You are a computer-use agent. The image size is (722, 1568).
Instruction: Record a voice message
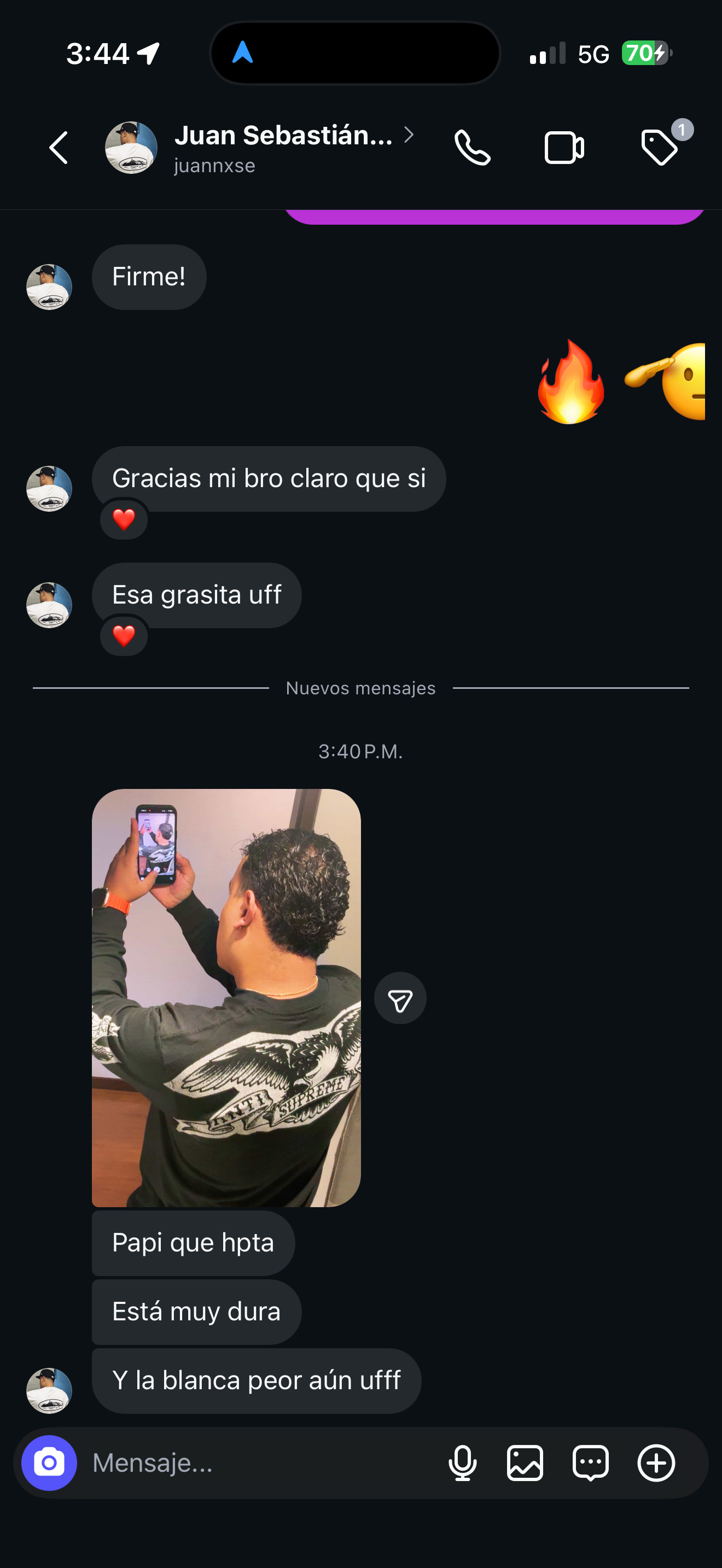tap(463, 1462)
